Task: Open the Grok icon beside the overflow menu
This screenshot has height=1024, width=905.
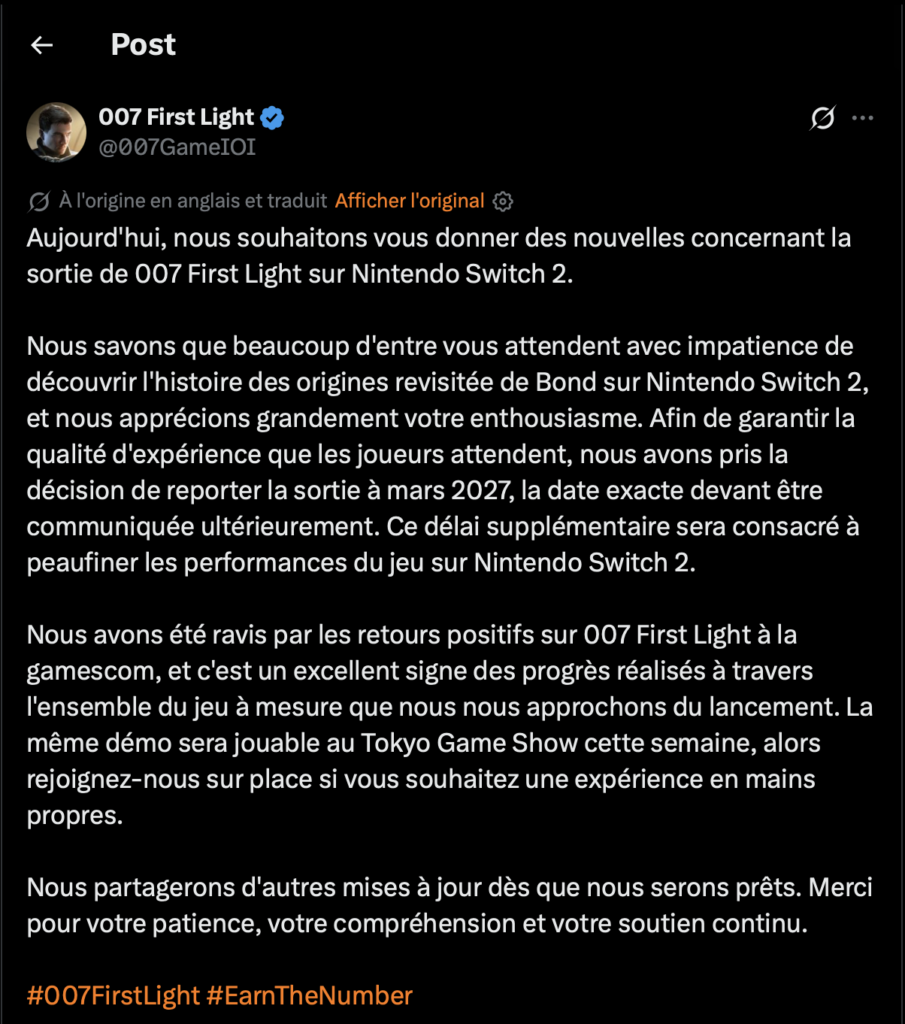Action: [822, 118]
